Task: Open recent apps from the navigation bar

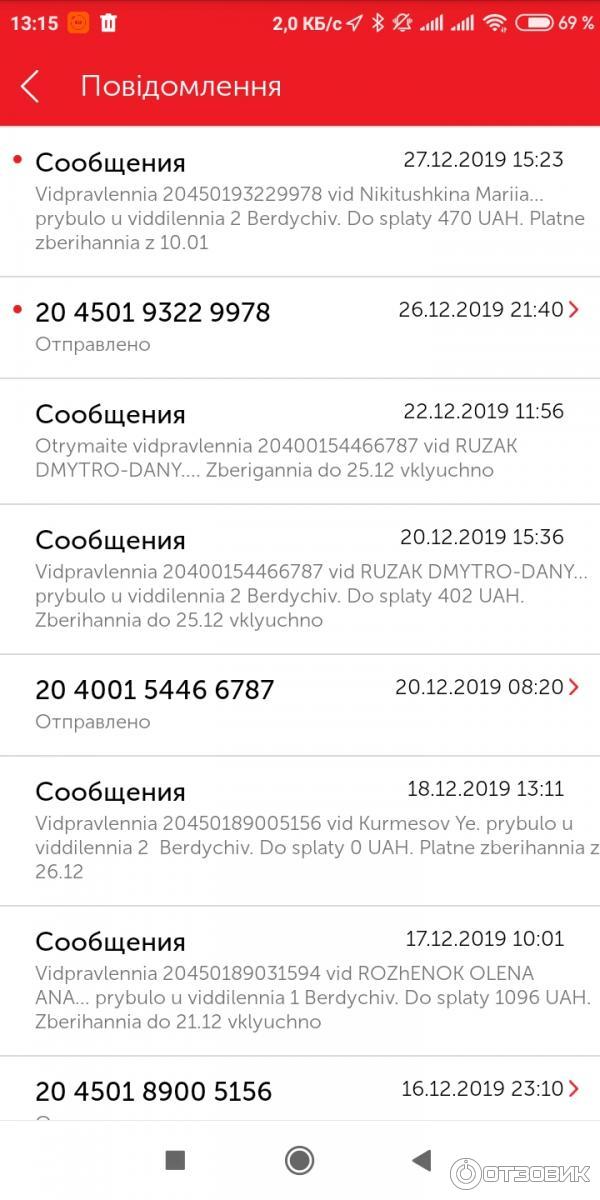Action: coord(175,1160)
